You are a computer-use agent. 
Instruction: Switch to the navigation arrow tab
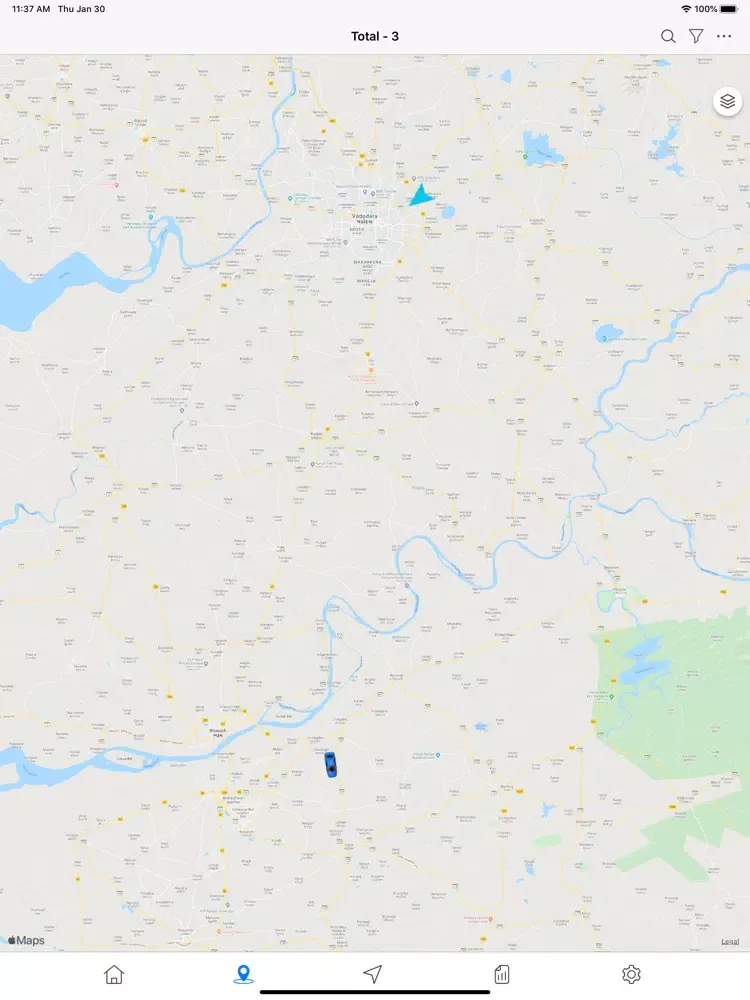click(x=373, y=974)
